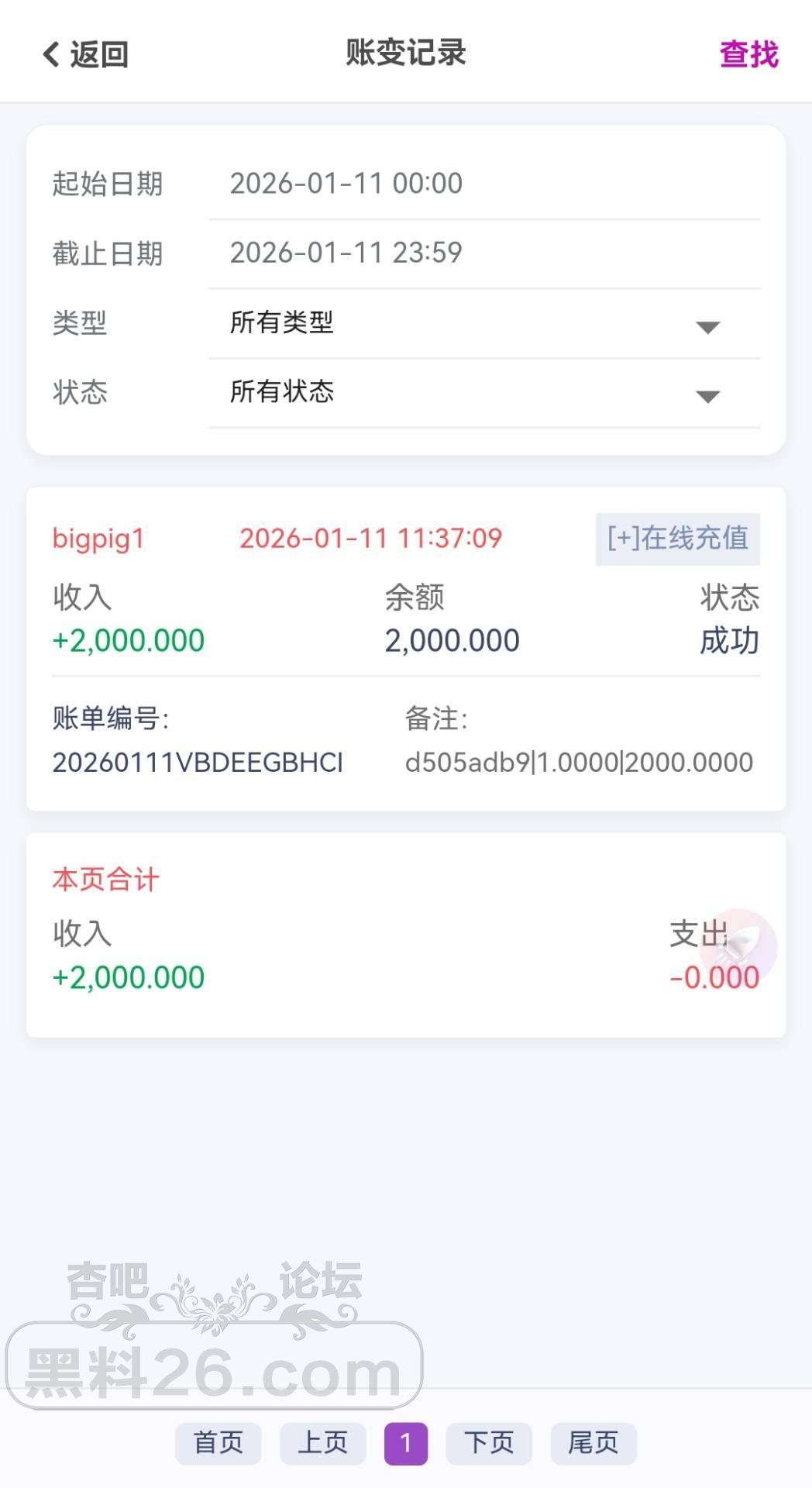Expand the 类型 dropdown showing 所有类型
This screenshot has height=1488, width=812.
coord(483,322)
